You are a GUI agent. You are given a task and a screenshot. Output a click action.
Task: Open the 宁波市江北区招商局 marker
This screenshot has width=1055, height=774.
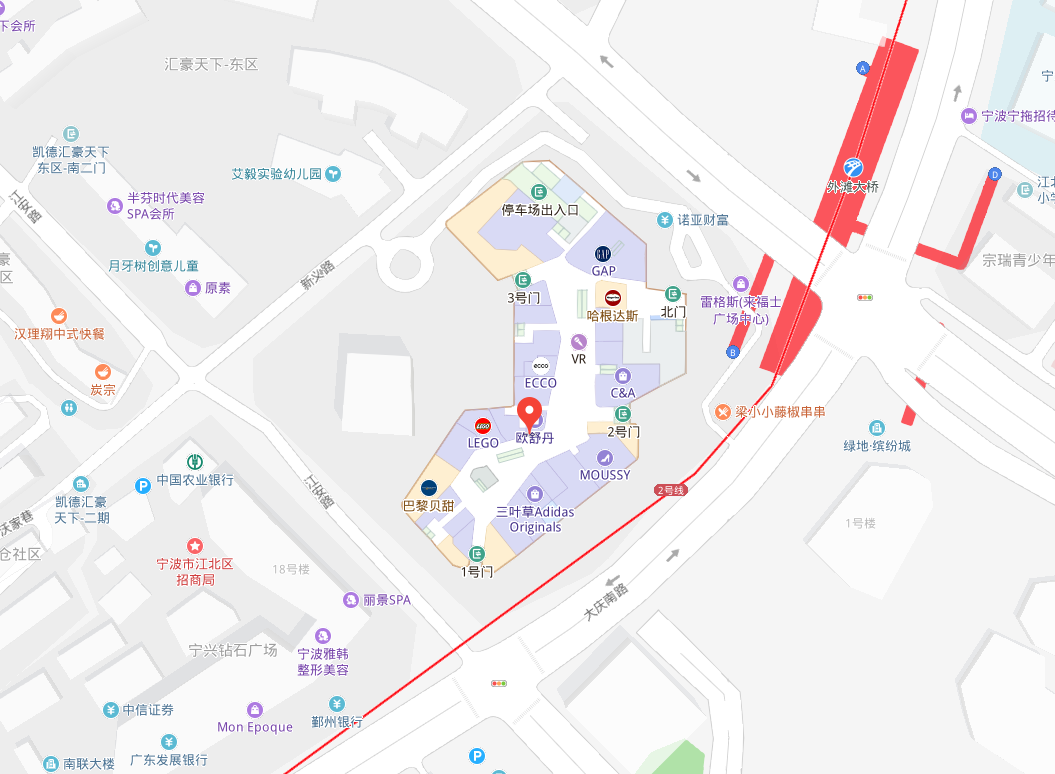click(x=194, y=546)
